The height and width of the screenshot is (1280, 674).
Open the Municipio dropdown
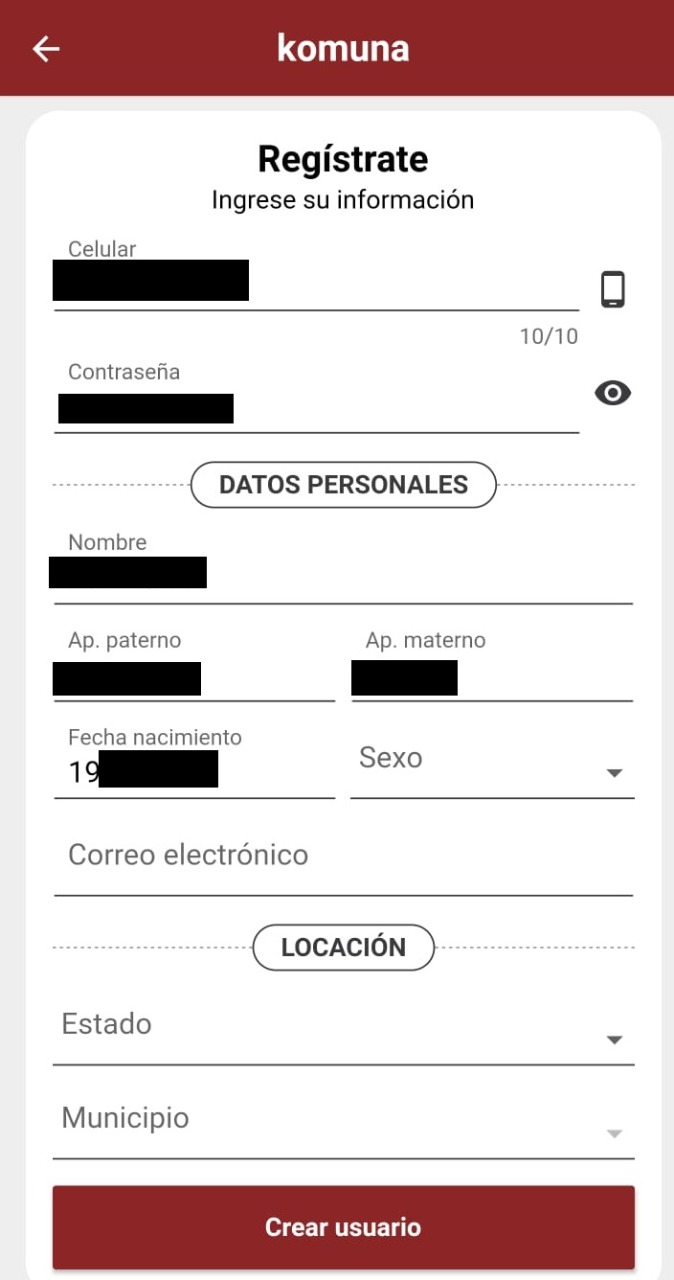pyautogui.click(x=343, y=1123)
